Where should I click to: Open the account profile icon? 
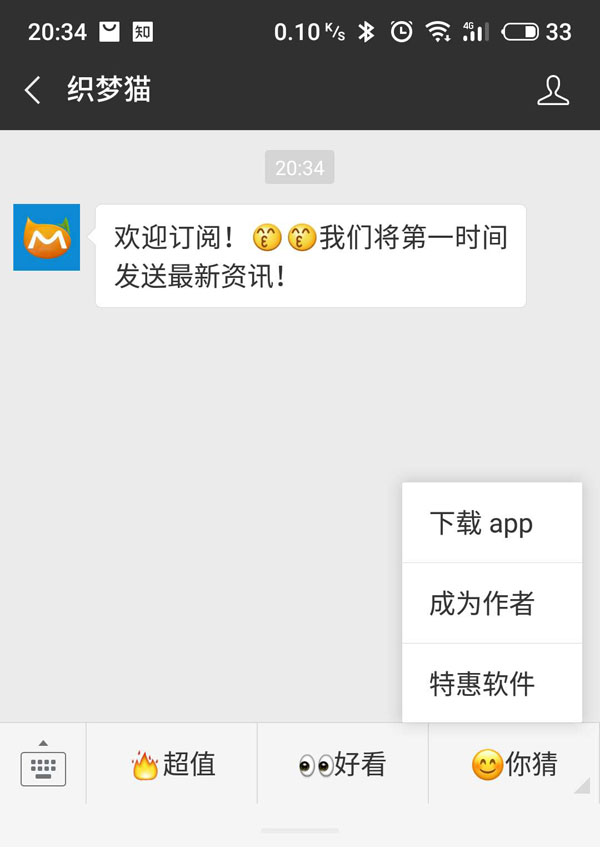552,91
